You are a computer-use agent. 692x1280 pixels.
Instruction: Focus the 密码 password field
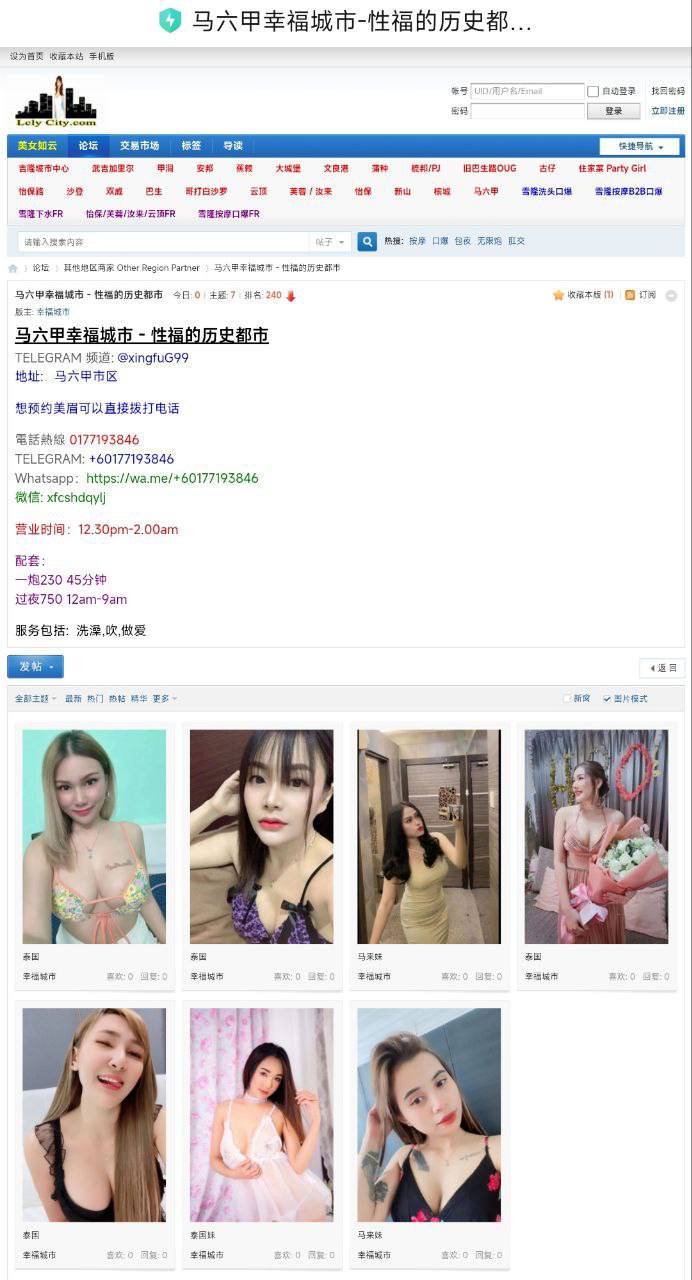pos(527,111)
